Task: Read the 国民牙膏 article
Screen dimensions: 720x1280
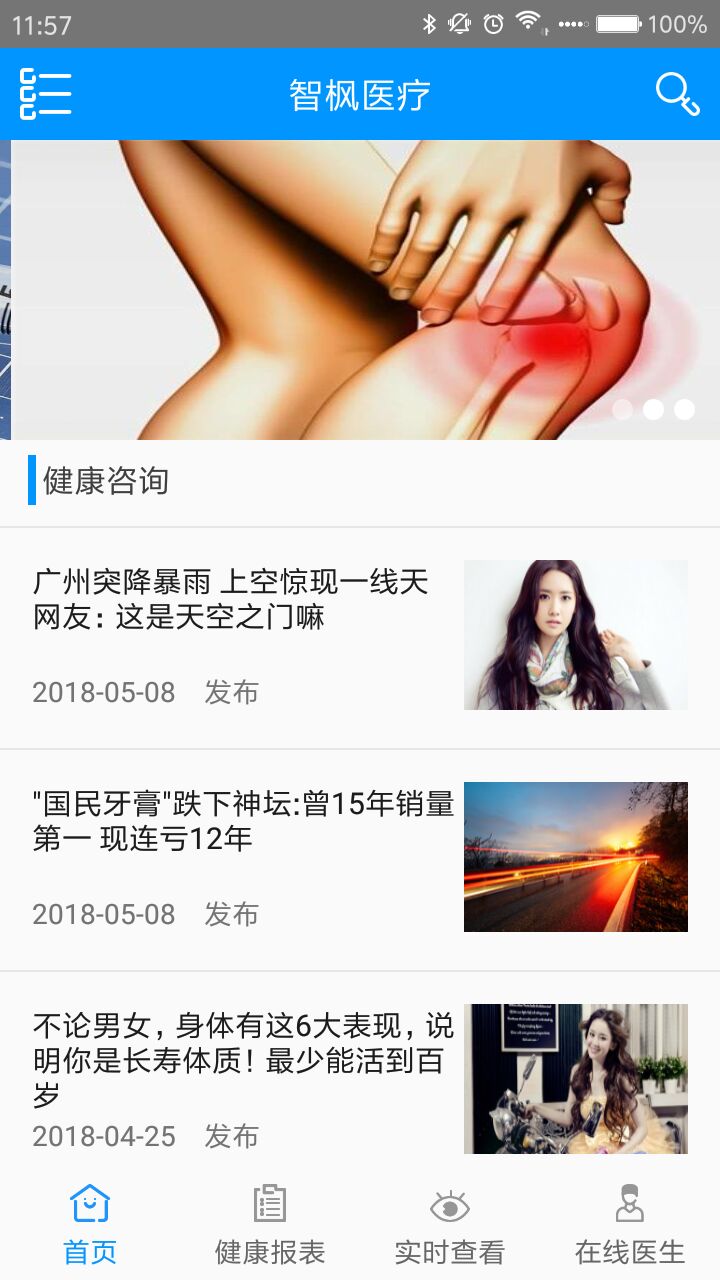Action: (243, 821)
